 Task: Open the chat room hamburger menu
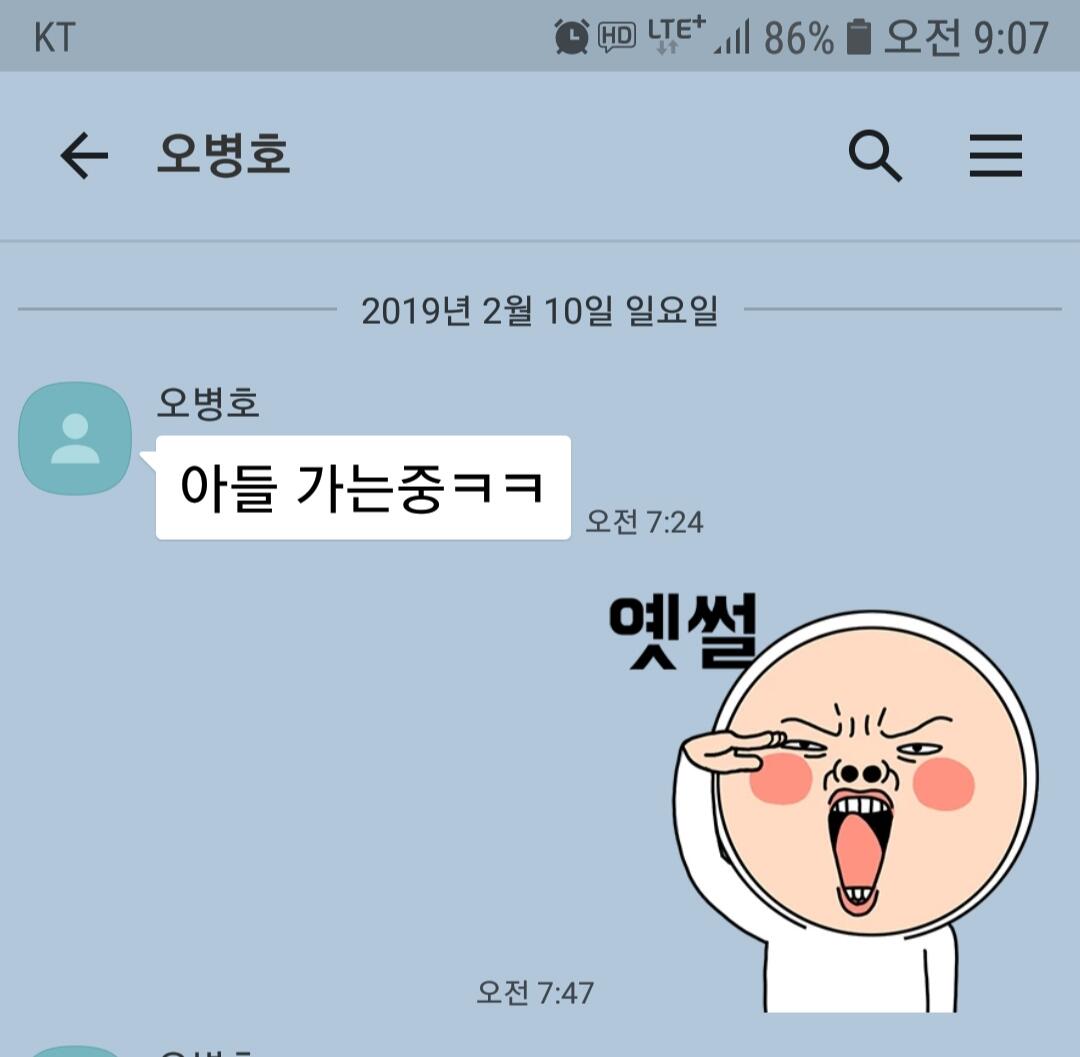(x=996, y=156)
